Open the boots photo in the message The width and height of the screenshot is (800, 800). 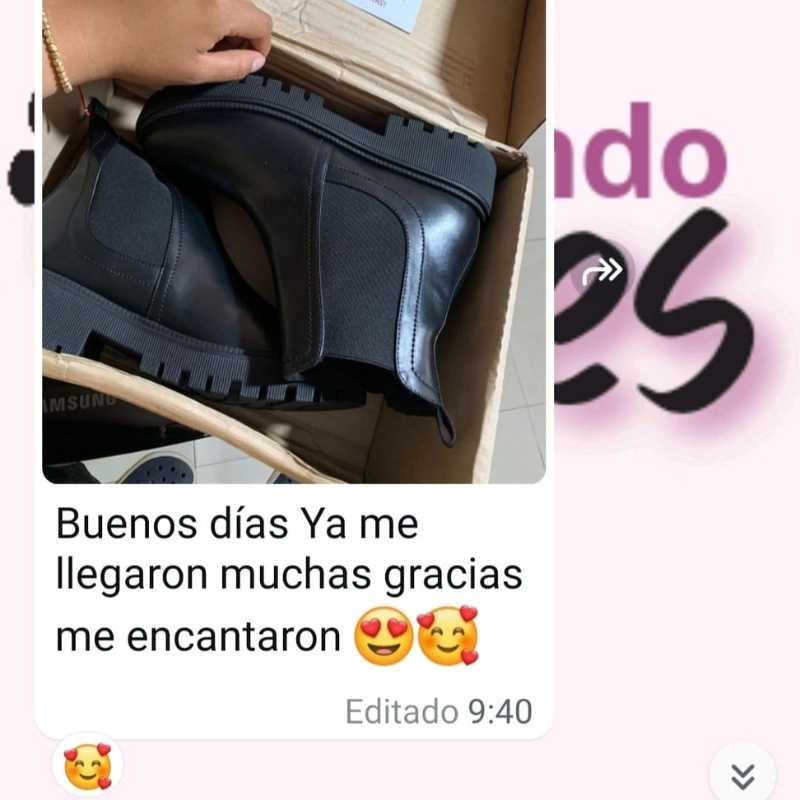tap(293, 240)
